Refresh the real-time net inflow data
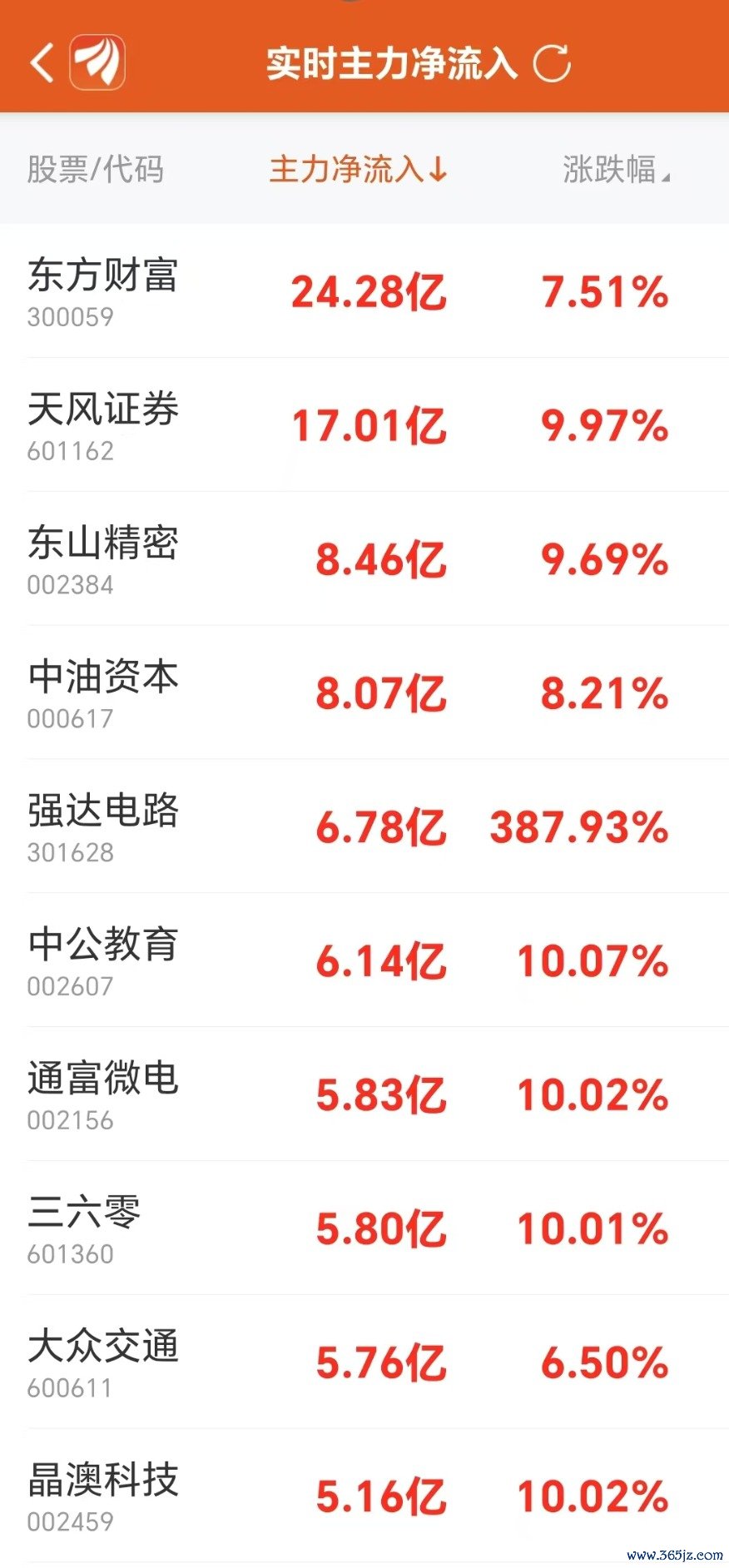729x1568 pixels. [x=552, y=63]
